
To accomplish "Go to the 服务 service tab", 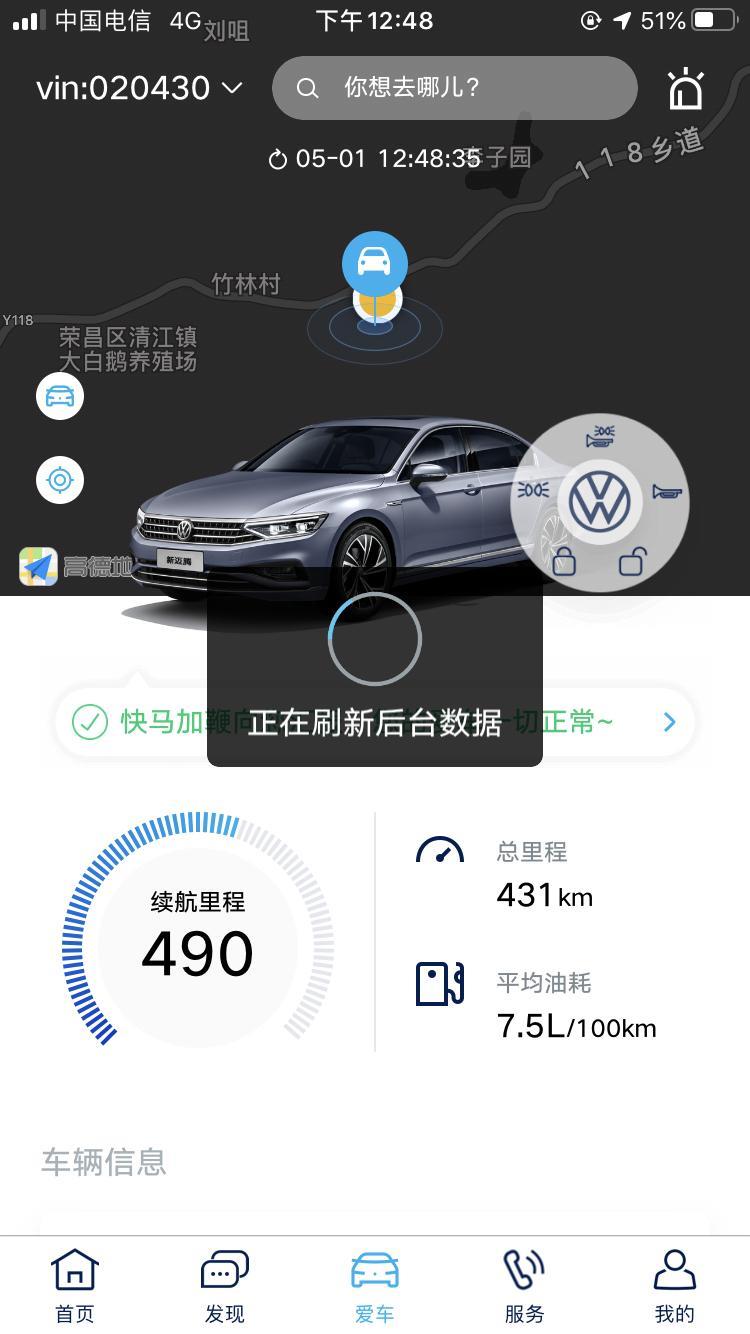I will (524, 1286).
